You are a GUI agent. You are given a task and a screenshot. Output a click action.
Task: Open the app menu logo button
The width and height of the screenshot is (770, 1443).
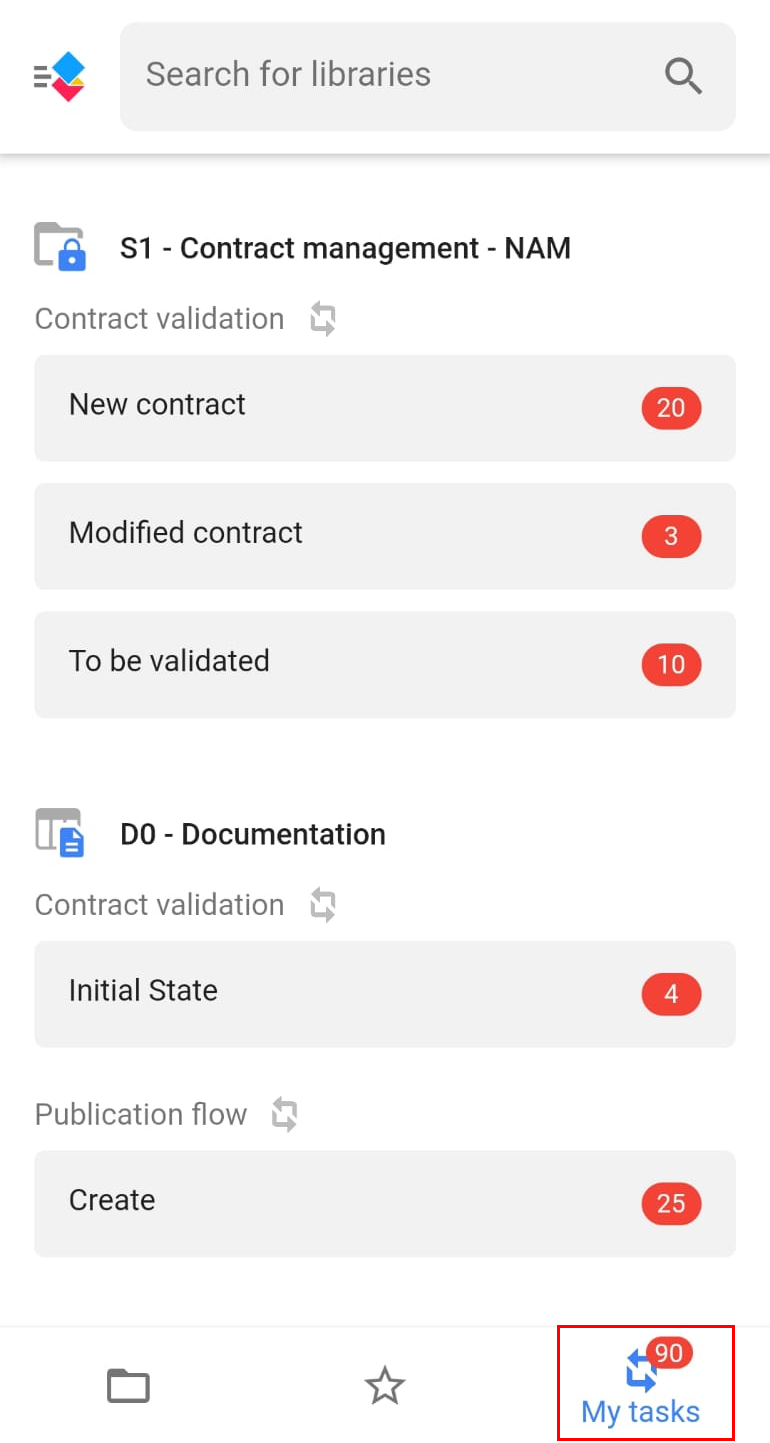[x=59, y=77]
